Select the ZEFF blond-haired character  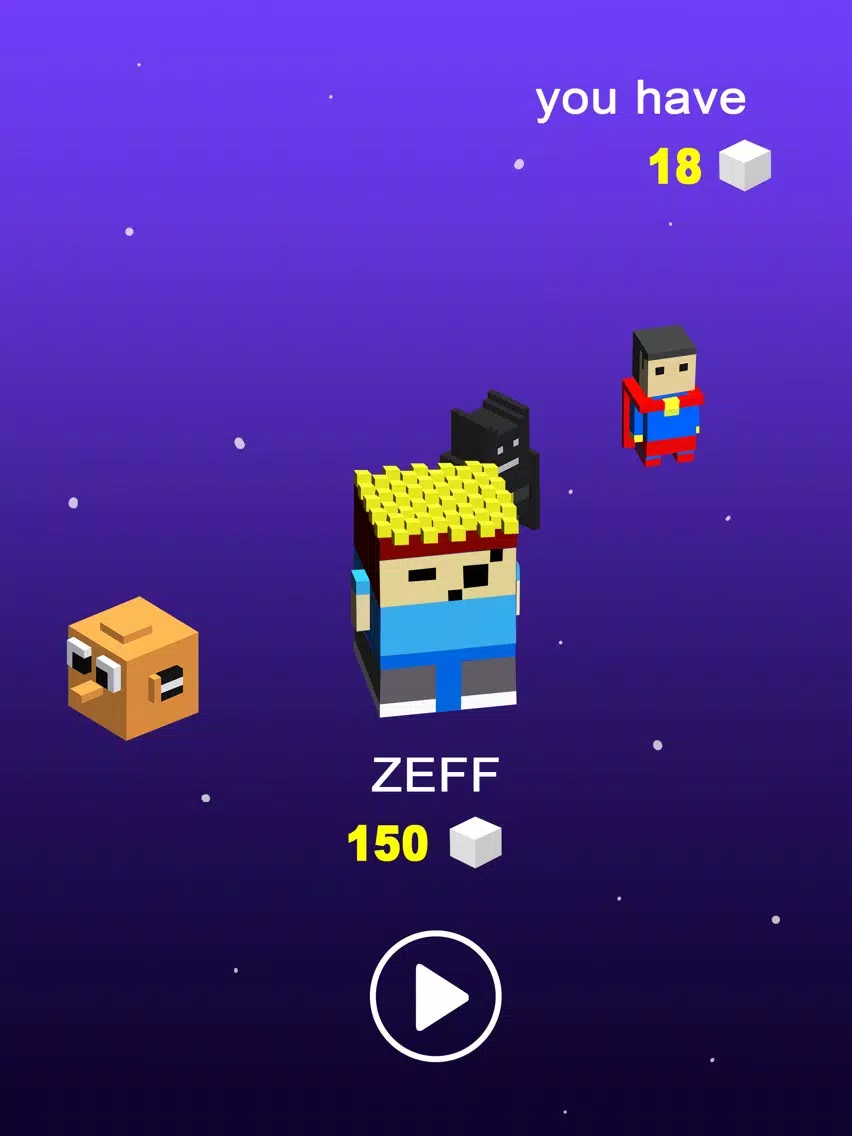point(436,590)
